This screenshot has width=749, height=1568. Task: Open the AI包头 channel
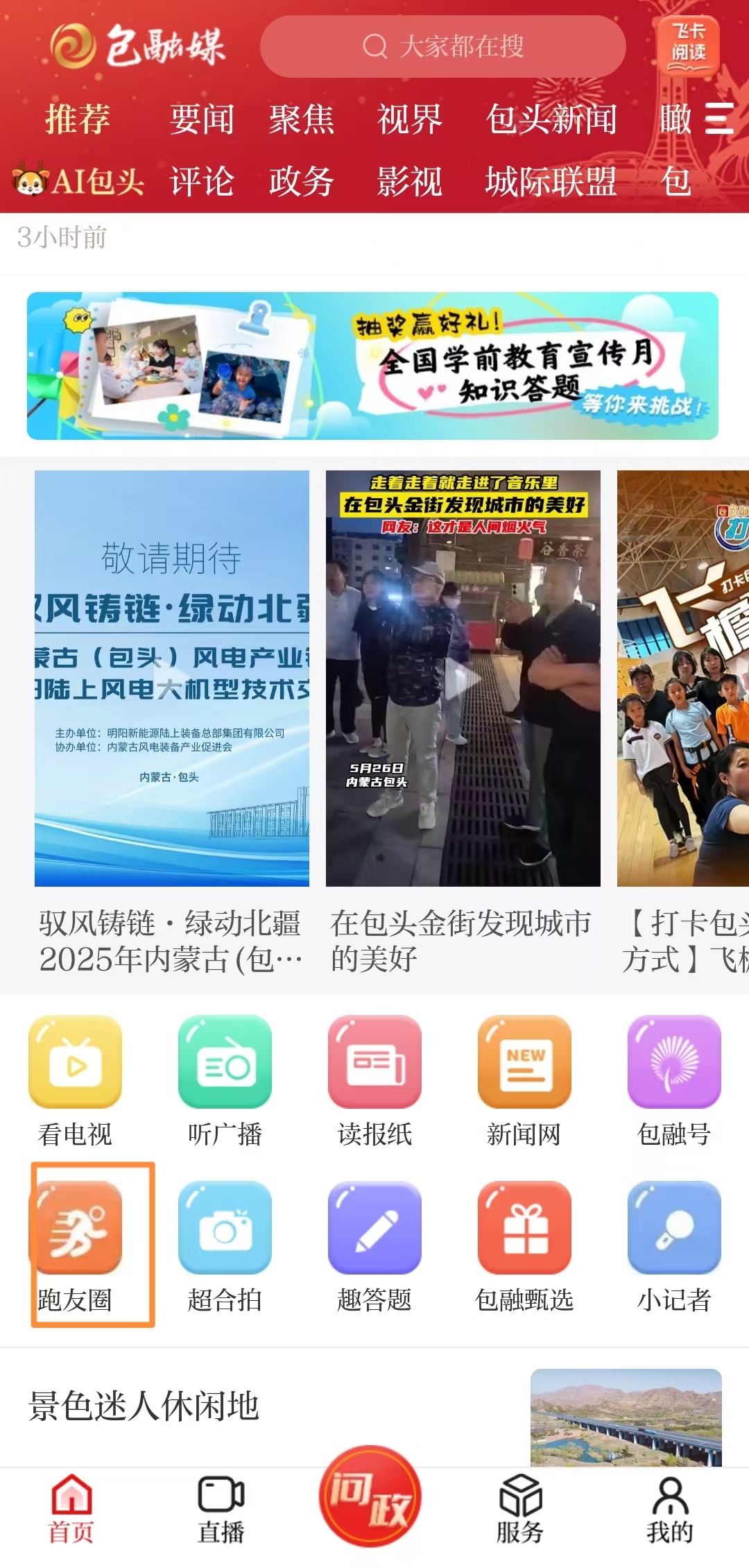pyautogui.click(x=79, y=182)
